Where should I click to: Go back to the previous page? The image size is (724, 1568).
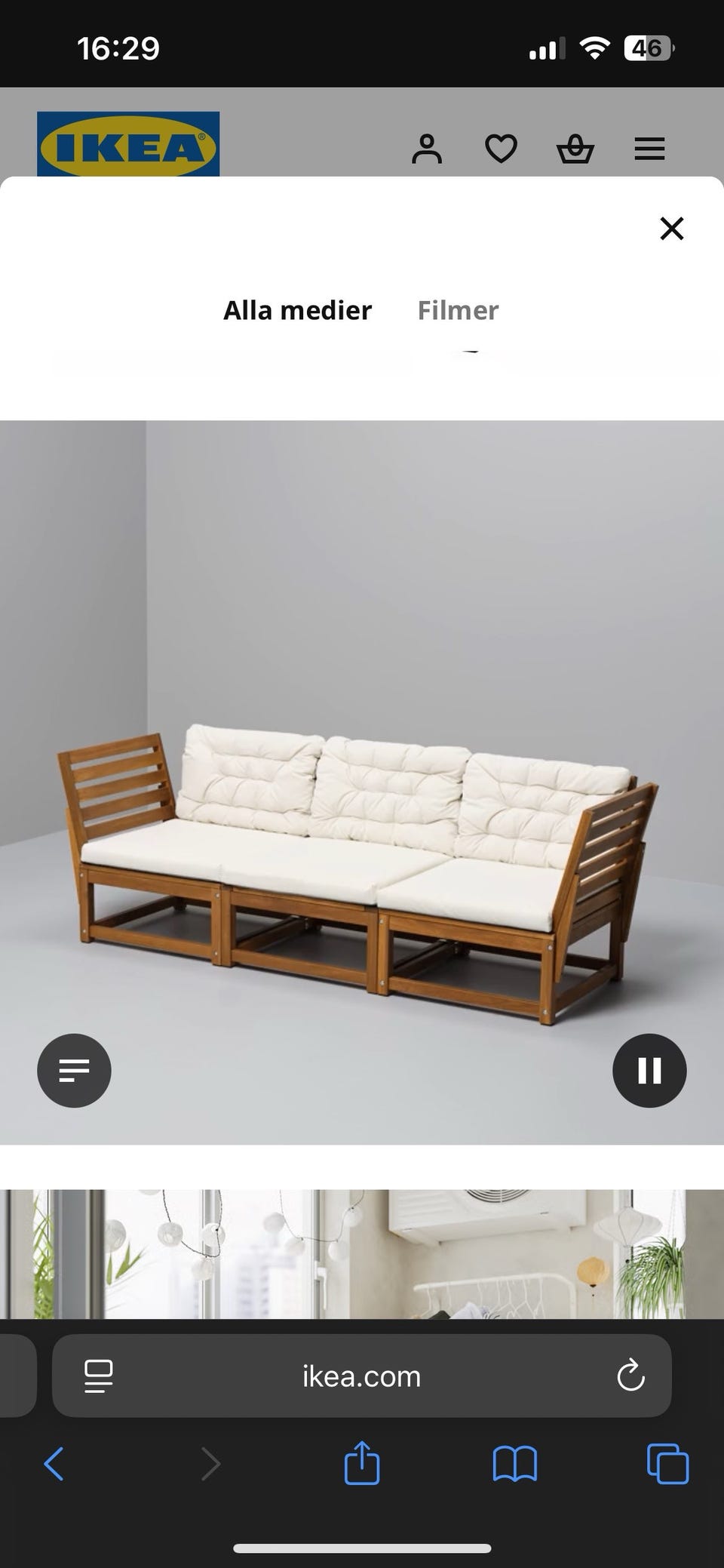point(54,1464)
